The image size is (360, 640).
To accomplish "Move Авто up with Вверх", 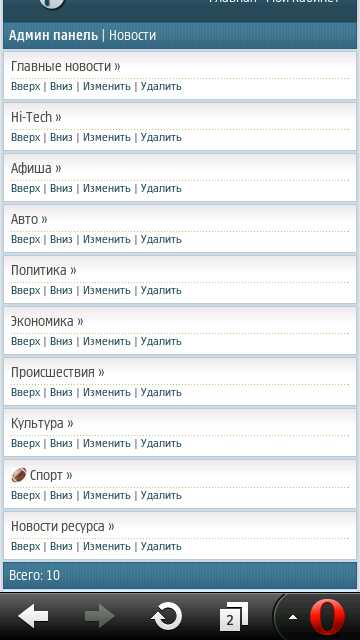I will click(x=26, y=239).
